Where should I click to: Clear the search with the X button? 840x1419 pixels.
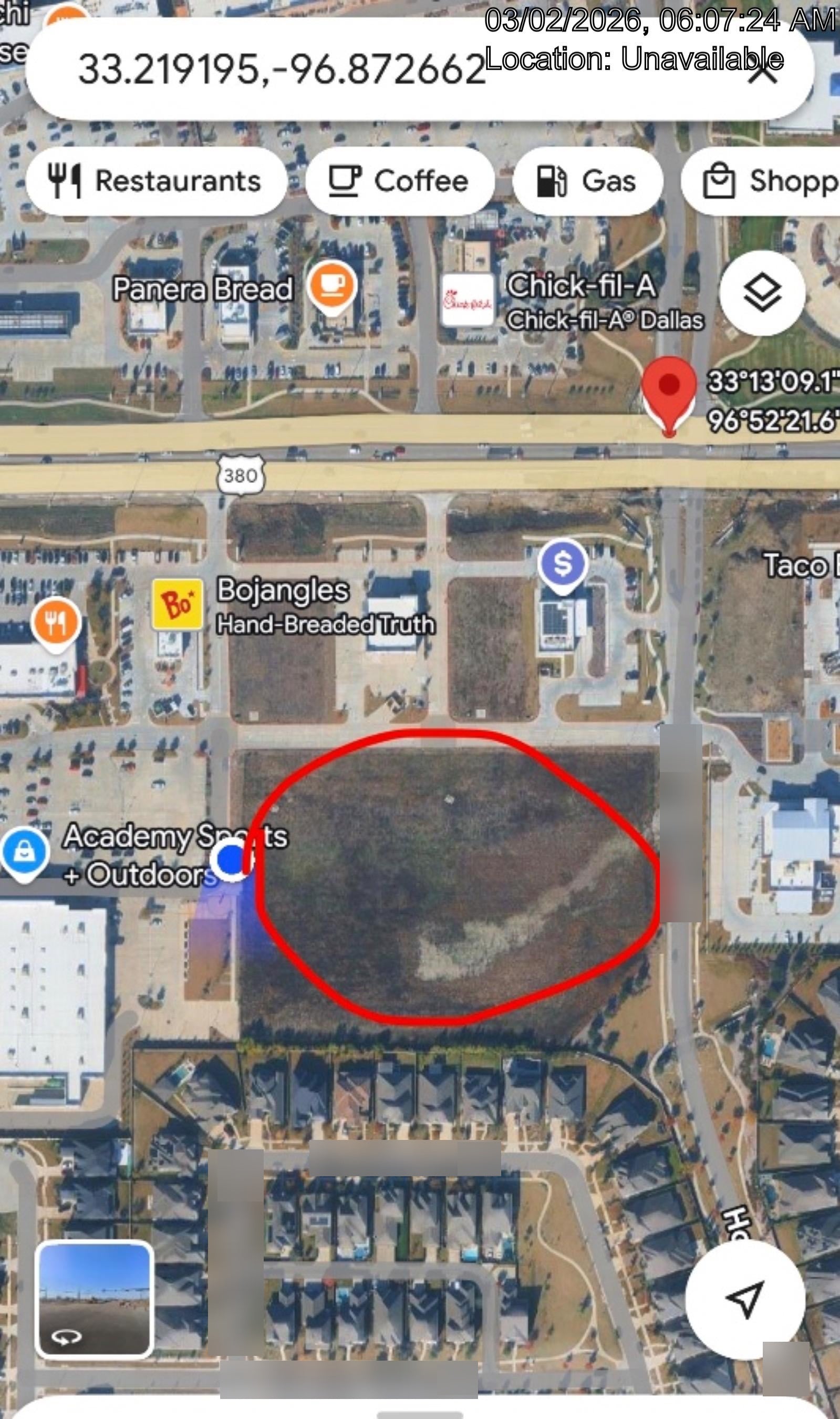point(762,70)
